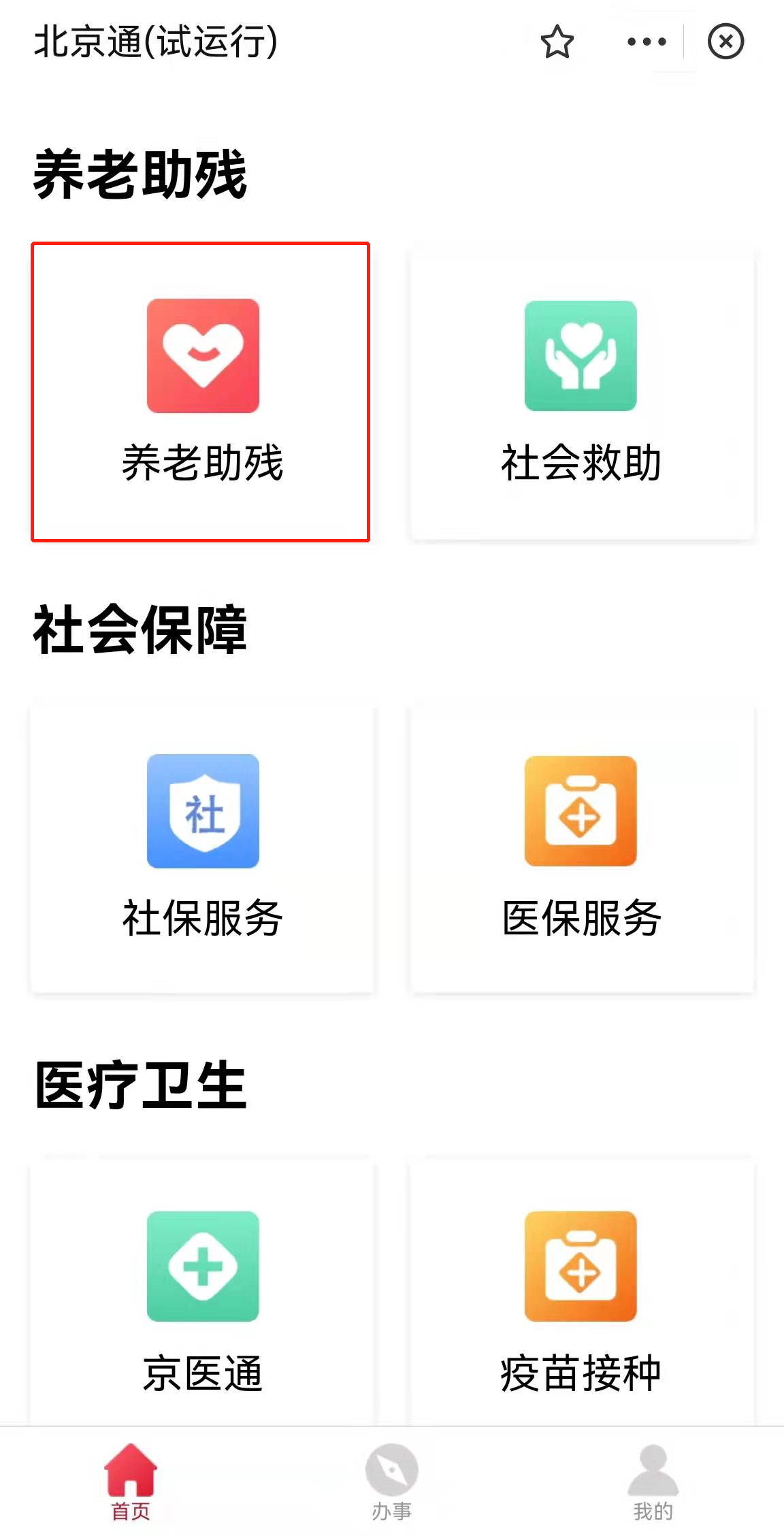Select the 社保服务 card
This screenshot has height=1536, width=784.
click(x=202, y=848)
